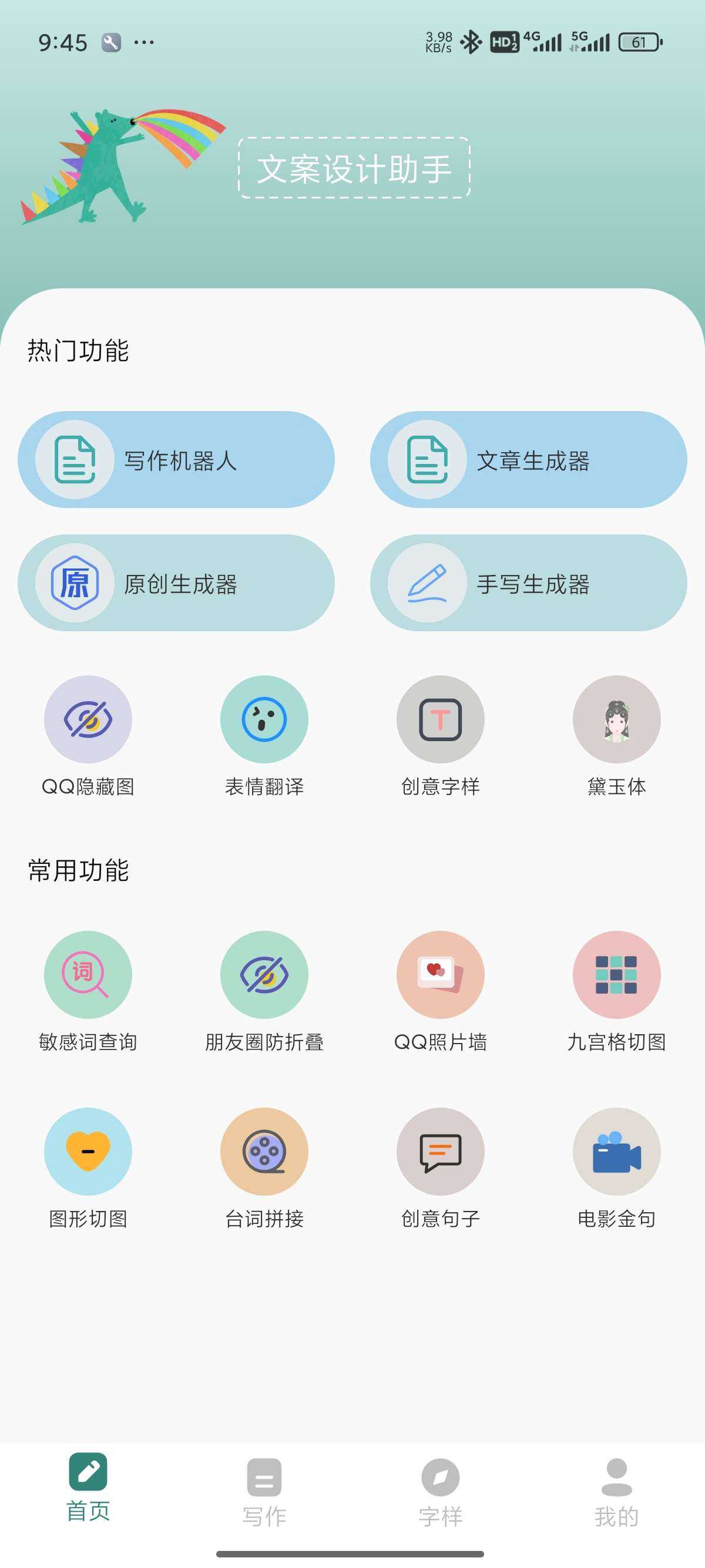Start the 手写生成器 handwriting generator

(528, 583)
